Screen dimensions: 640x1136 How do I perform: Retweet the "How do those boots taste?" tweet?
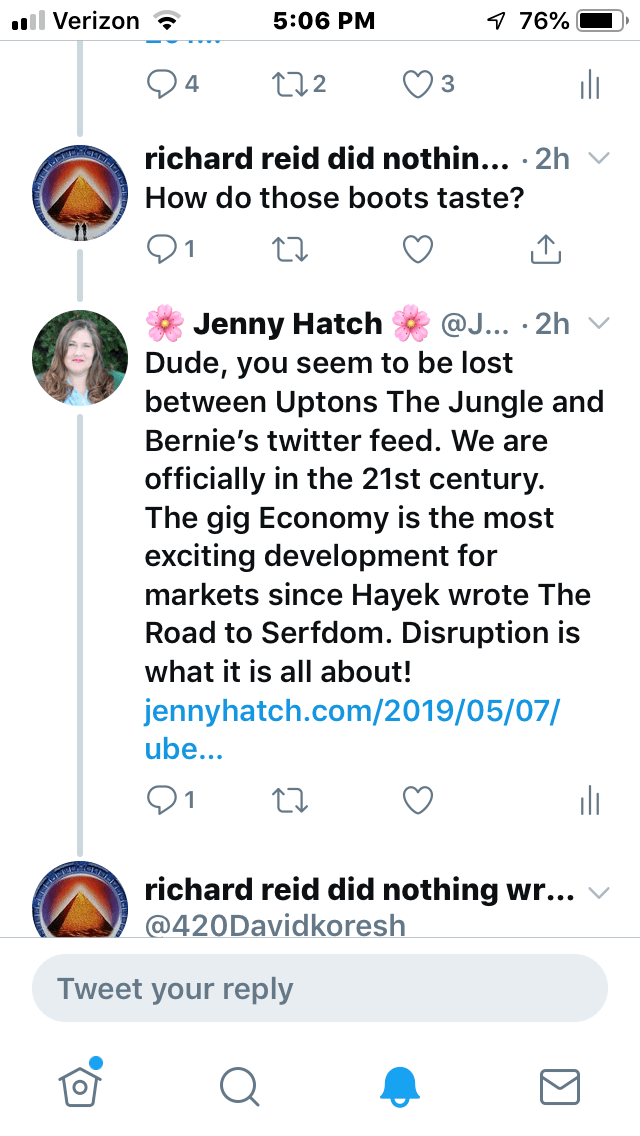tap(291, 248)
